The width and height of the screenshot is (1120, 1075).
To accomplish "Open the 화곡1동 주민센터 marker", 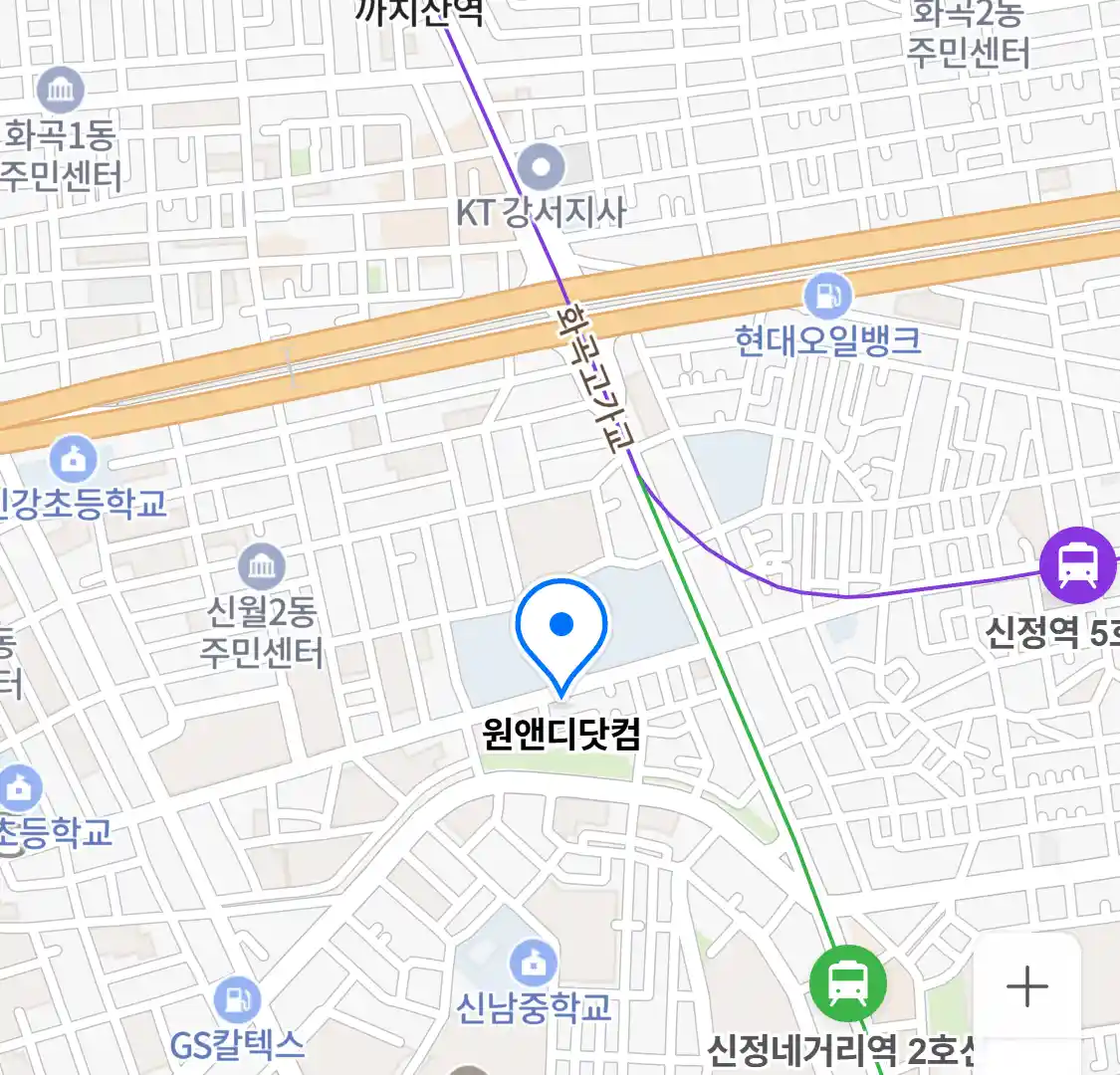I will click(x=61, y=92).
